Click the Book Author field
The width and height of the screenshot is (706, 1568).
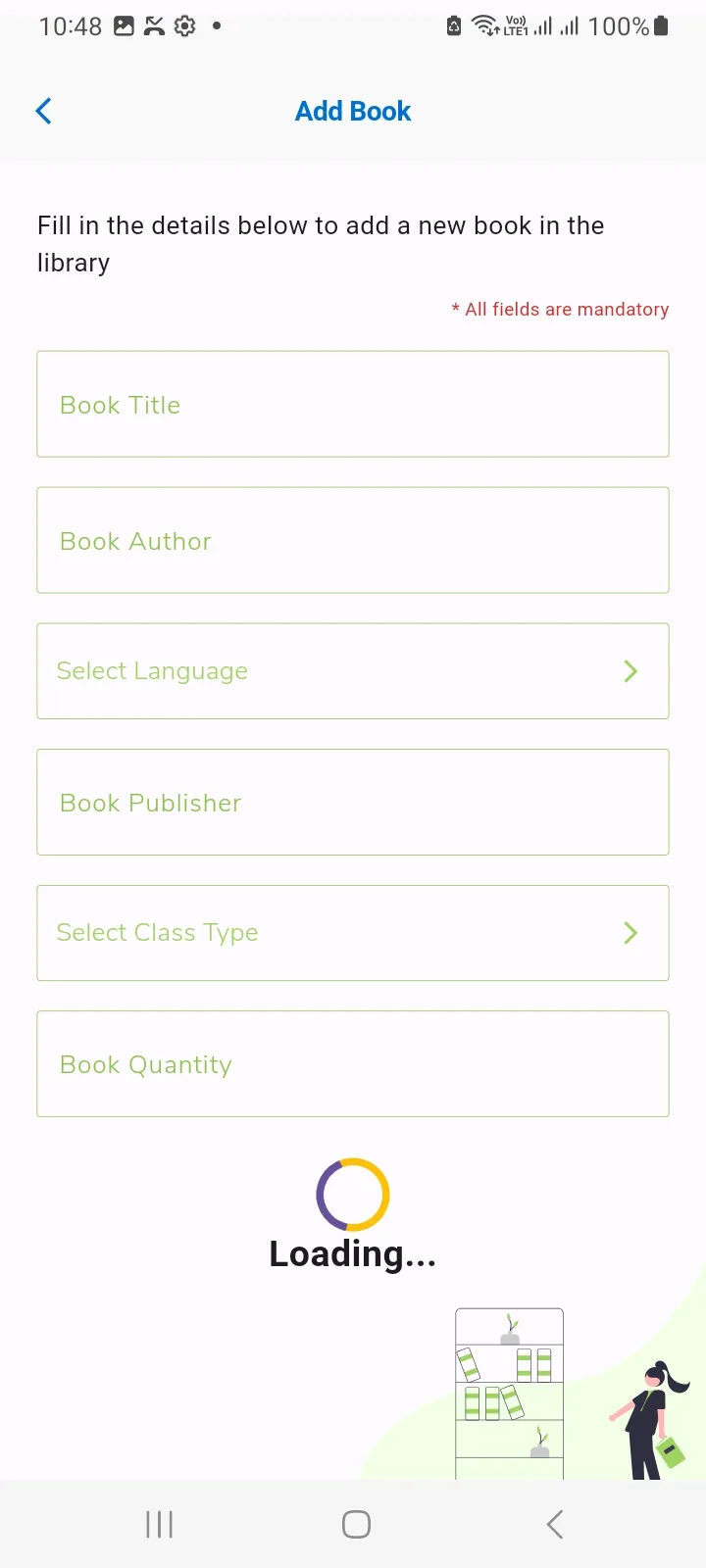(353, 540)
